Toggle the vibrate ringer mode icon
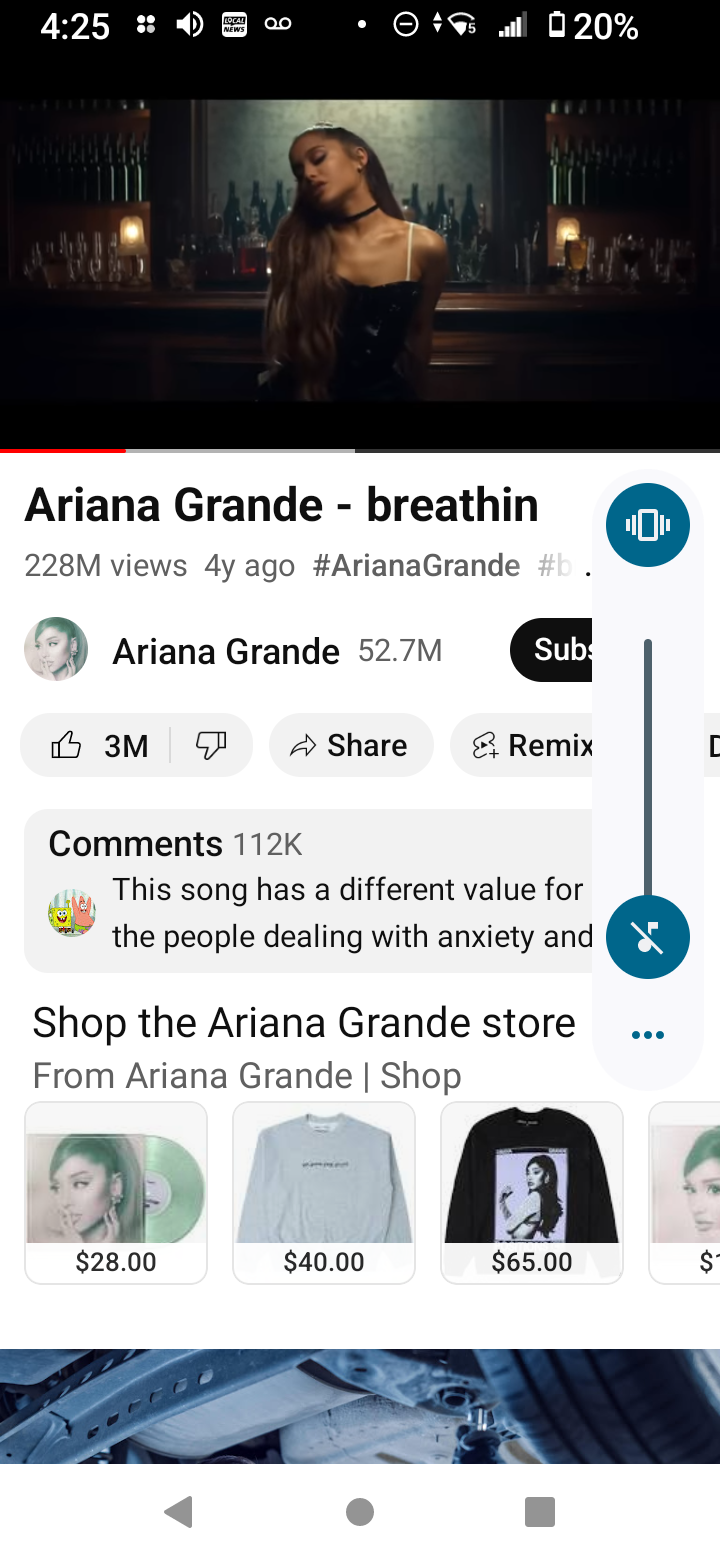 pyautogui.click(x=648, y=524)
